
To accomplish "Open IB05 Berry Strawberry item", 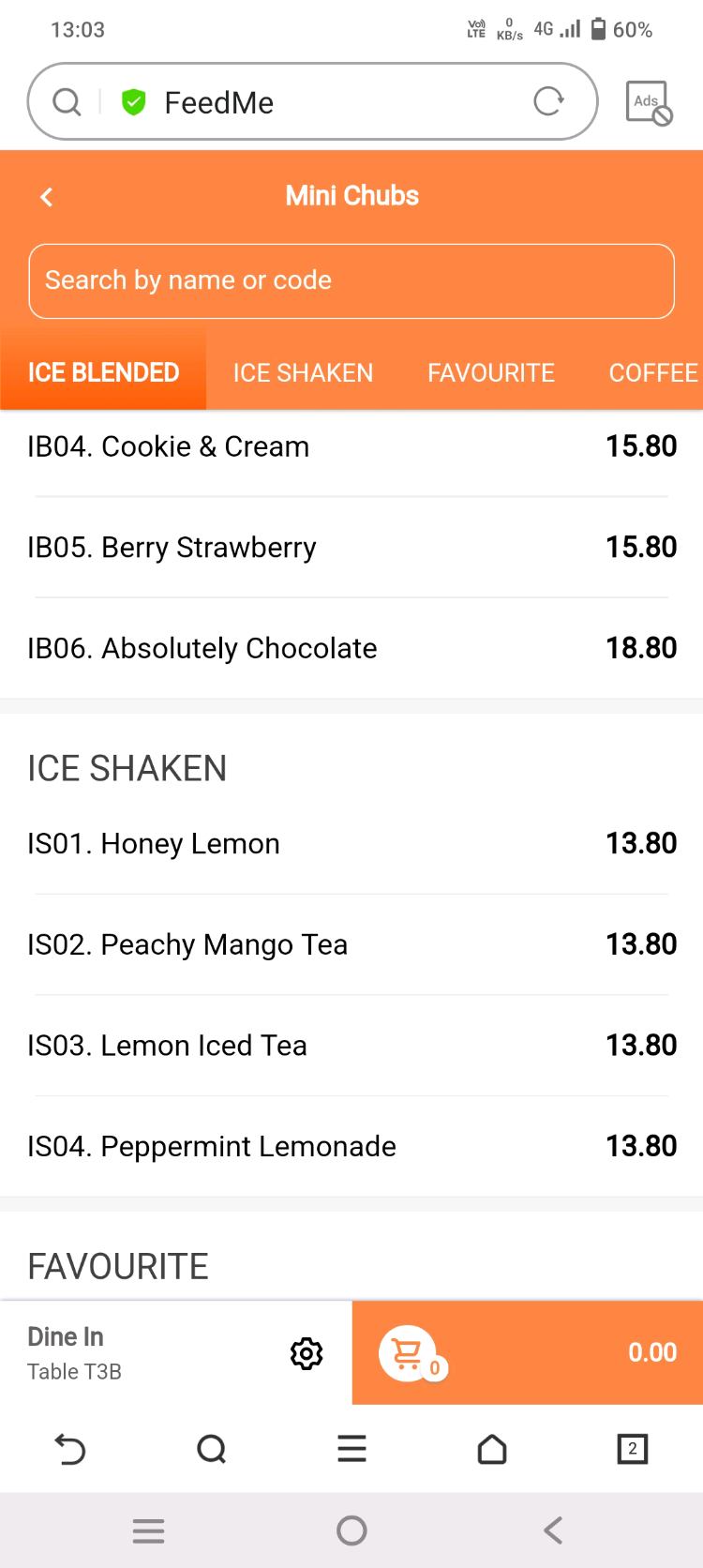I will click(351, 547).
